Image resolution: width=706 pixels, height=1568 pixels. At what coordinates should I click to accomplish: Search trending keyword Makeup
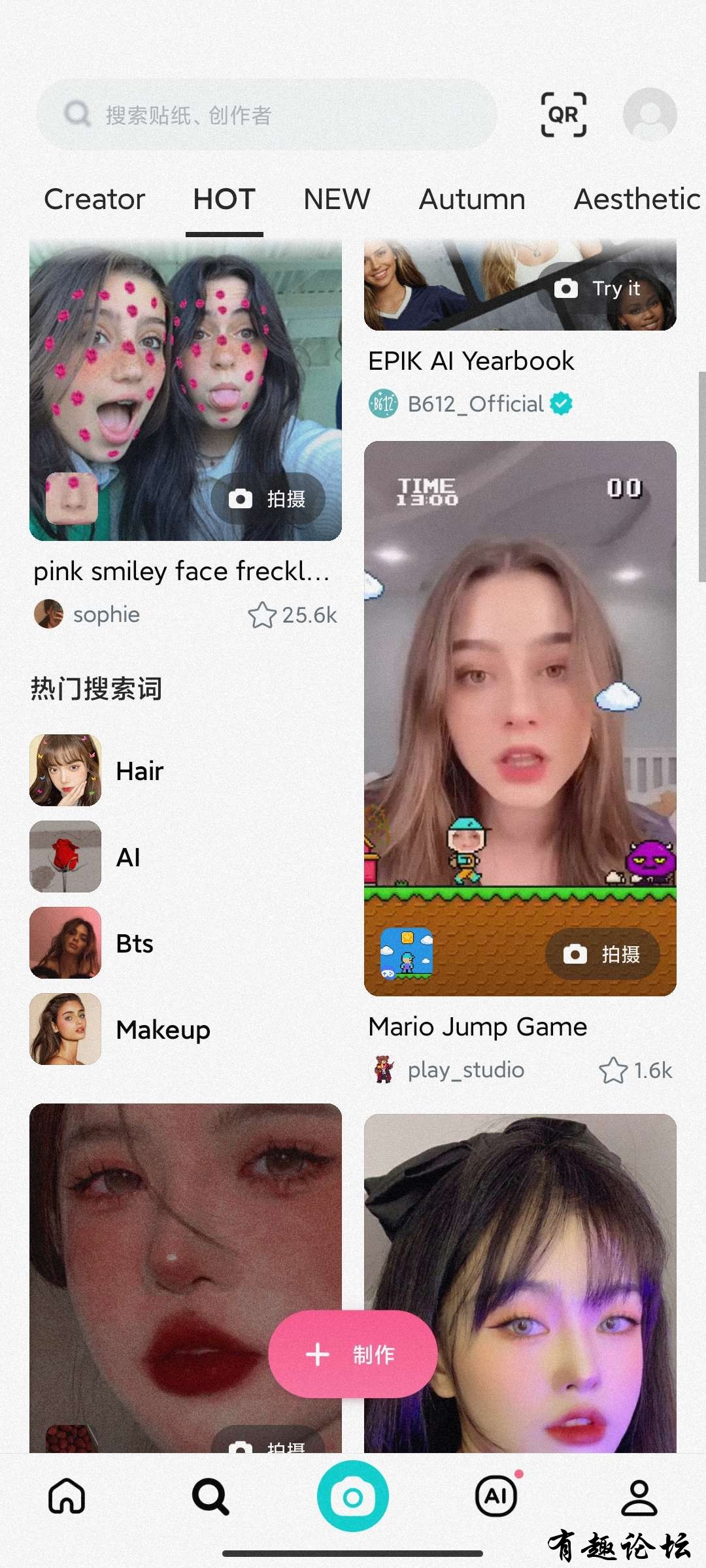pyautogui.click(x=163, y=1030)
